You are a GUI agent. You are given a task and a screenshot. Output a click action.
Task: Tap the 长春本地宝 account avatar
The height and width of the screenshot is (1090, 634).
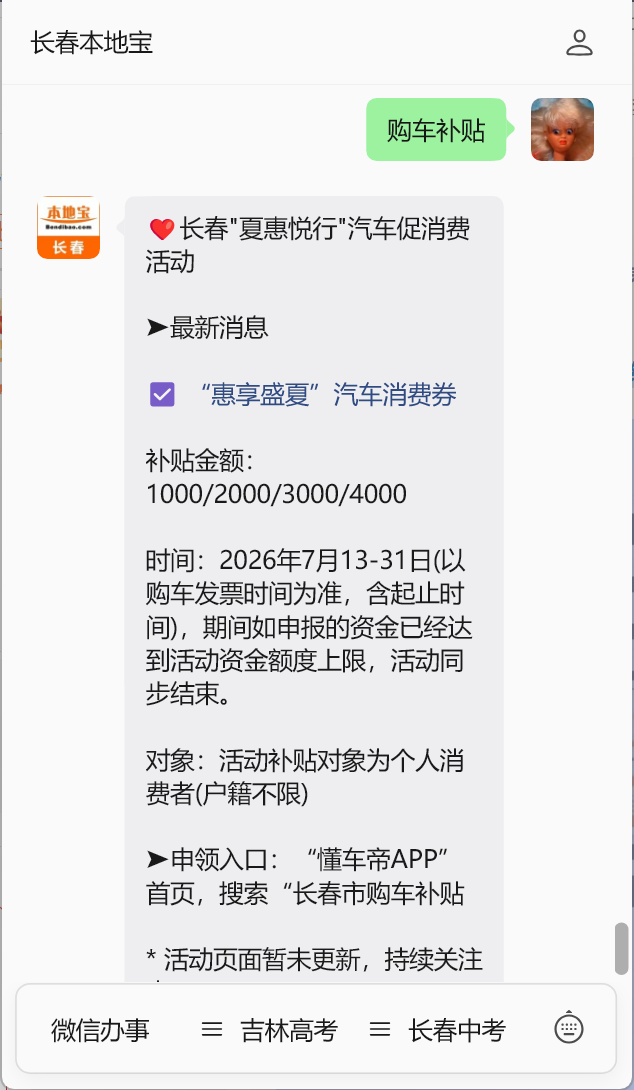pyautogui.click(x=68, y=227)
